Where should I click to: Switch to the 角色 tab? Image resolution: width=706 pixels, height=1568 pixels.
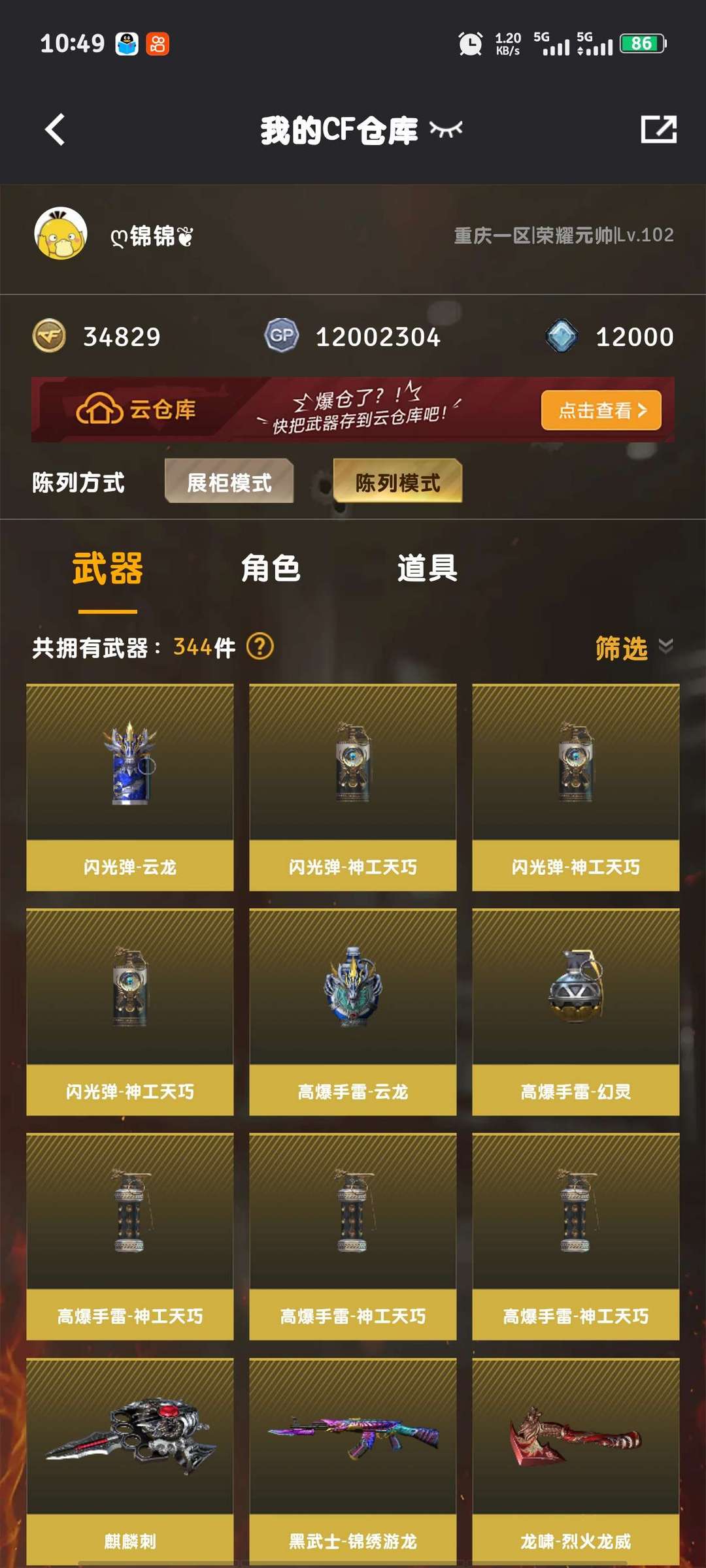pos(271,568)
